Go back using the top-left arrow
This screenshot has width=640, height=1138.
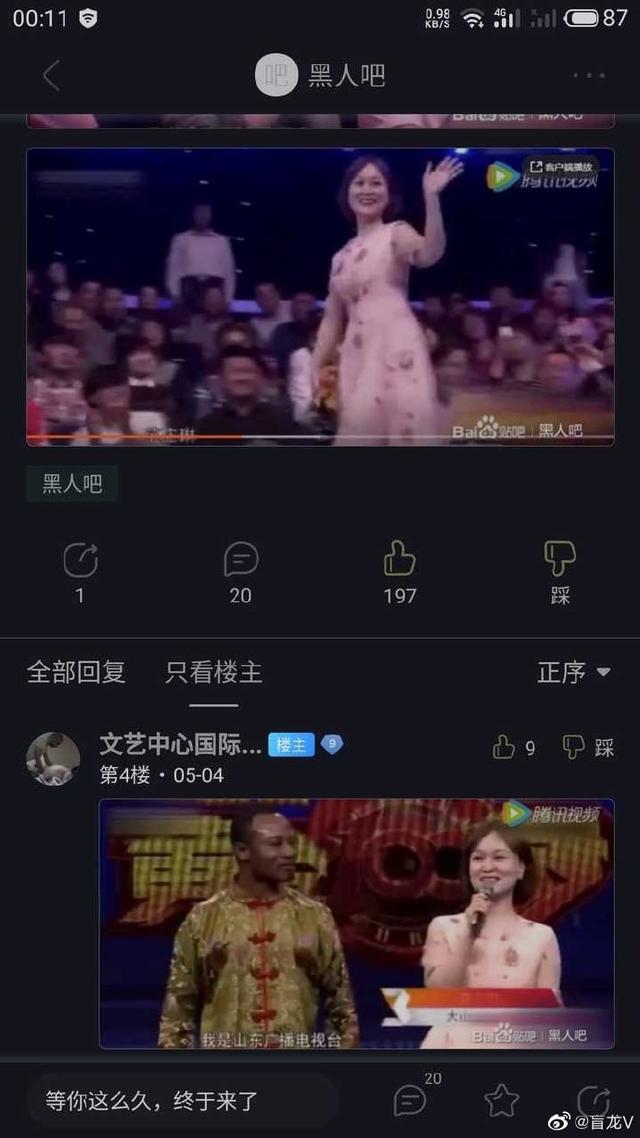[51, 75]
